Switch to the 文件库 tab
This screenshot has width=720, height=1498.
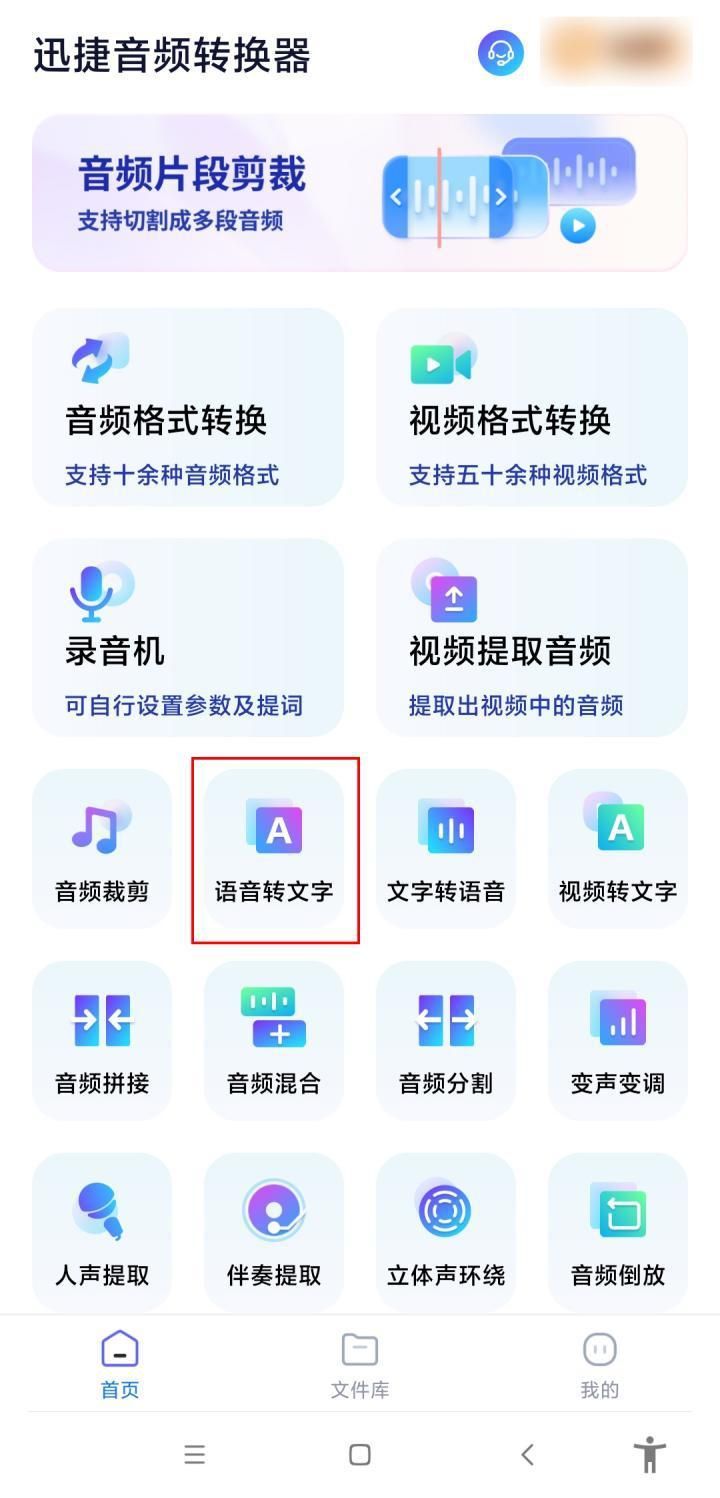(x=360, y=1365)
